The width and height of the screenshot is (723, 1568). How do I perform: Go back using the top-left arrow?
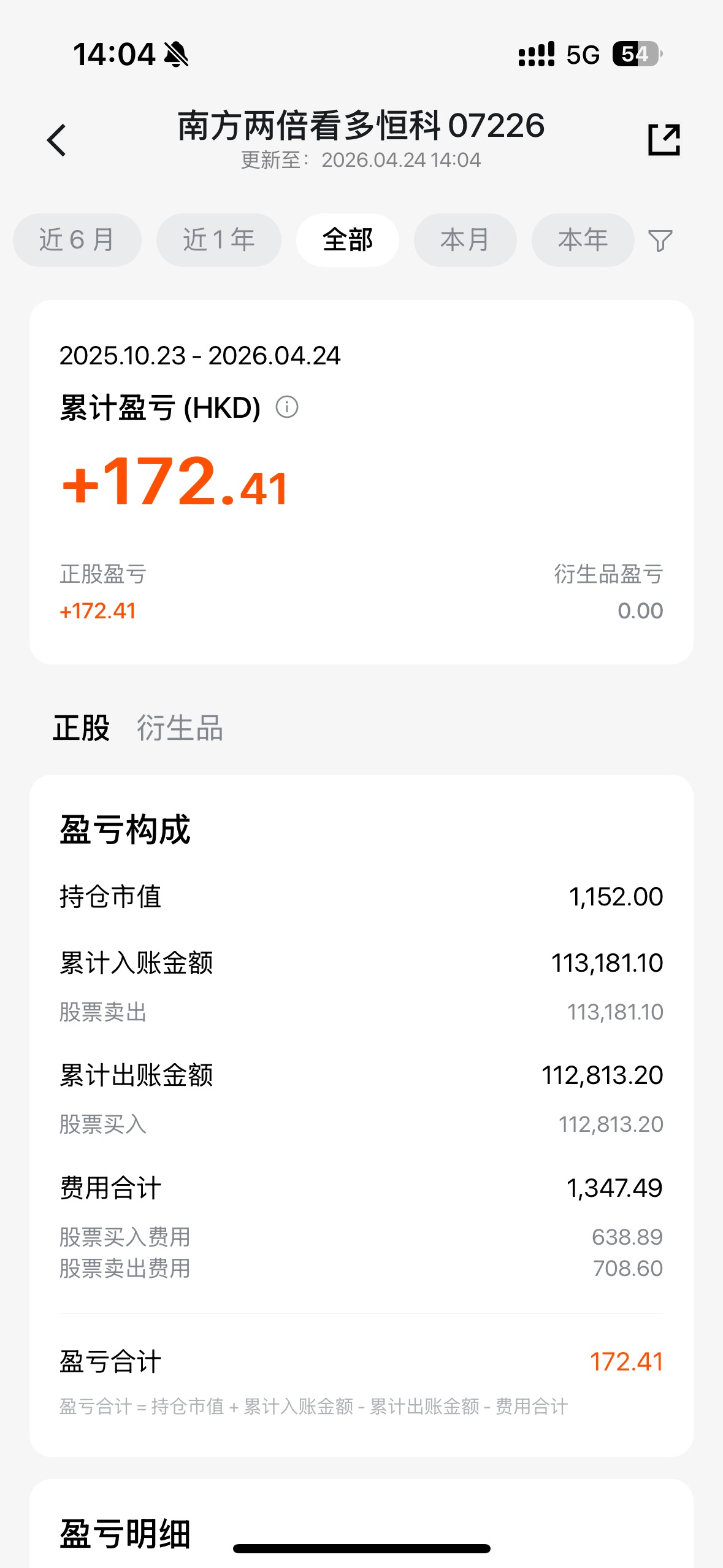(56, 140)
